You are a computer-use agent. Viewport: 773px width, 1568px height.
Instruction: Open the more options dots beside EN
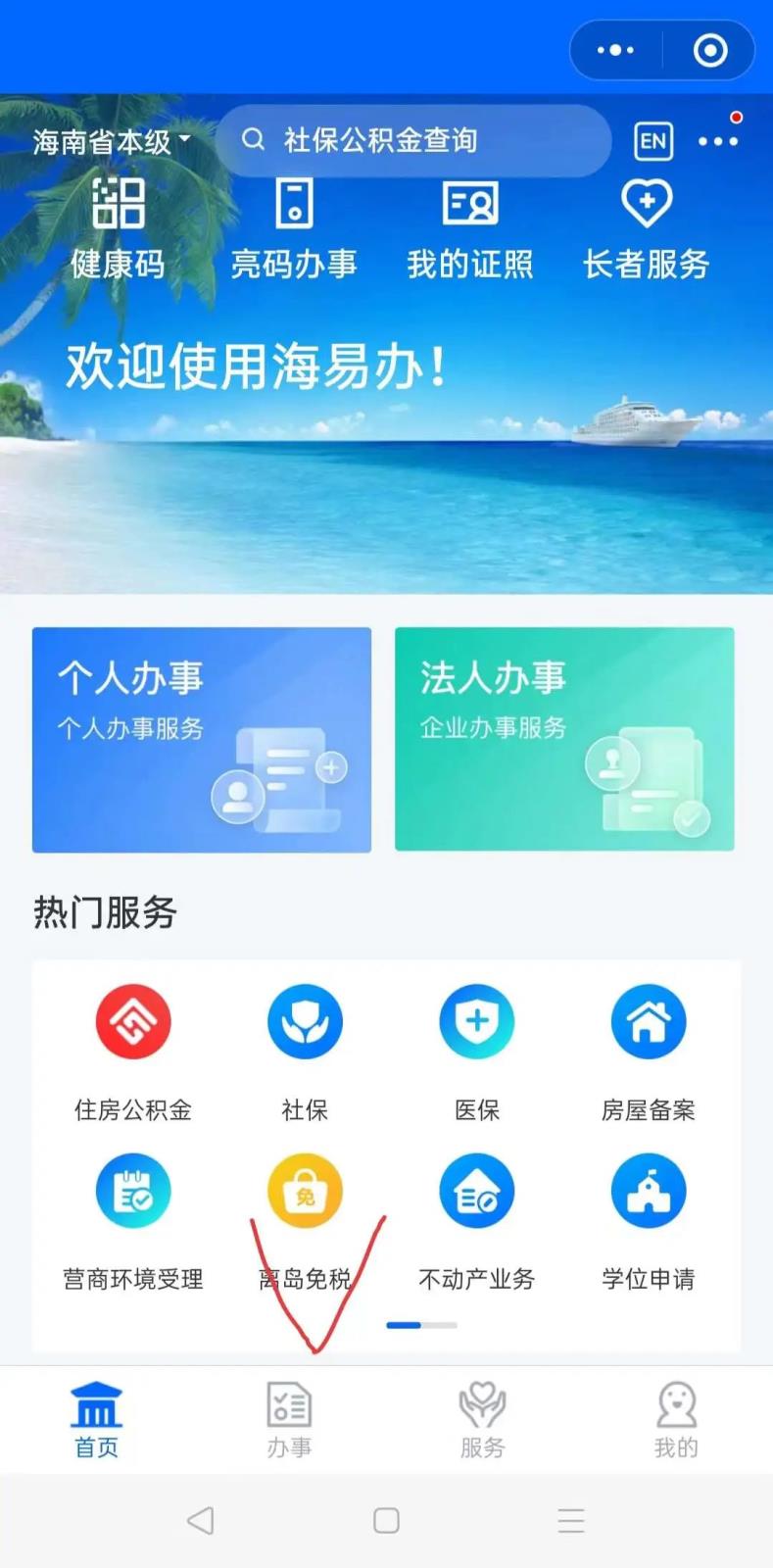pos(718,141)
